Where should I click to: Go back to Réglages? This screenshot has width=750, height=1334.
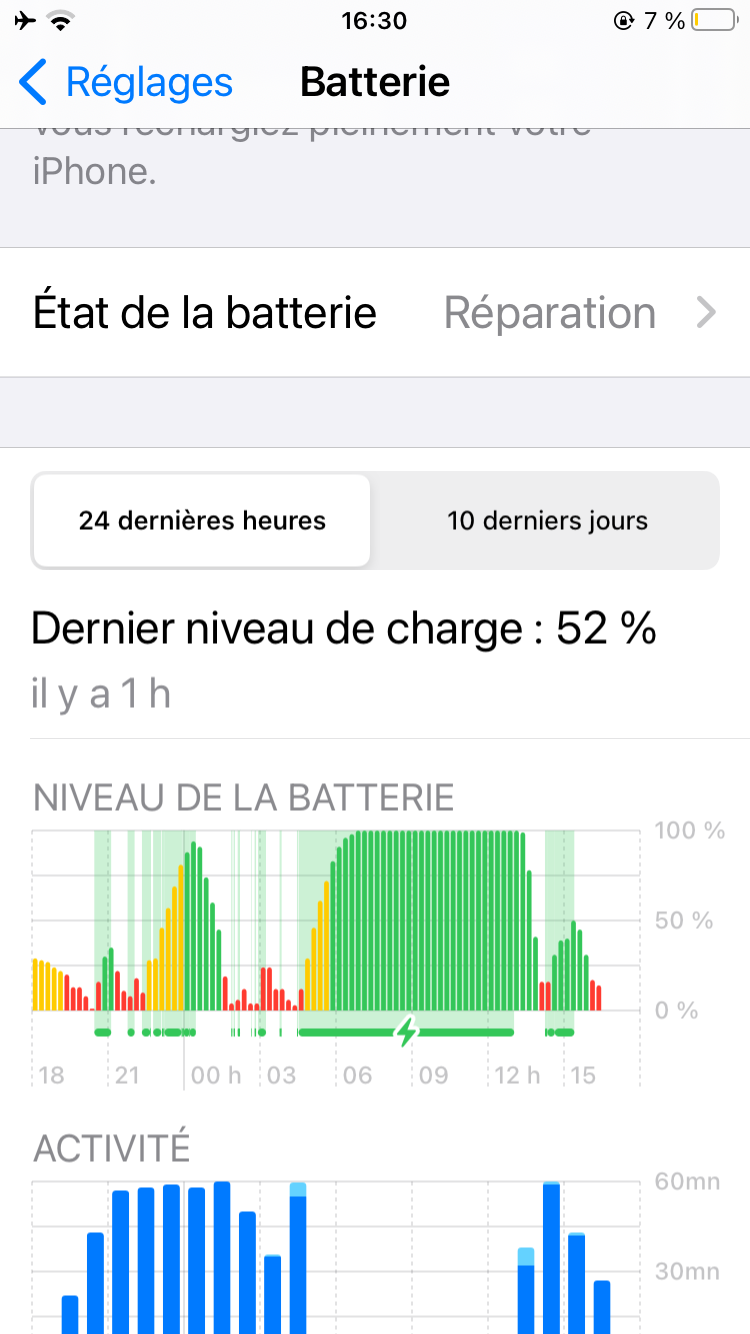[x=126, y=82]
